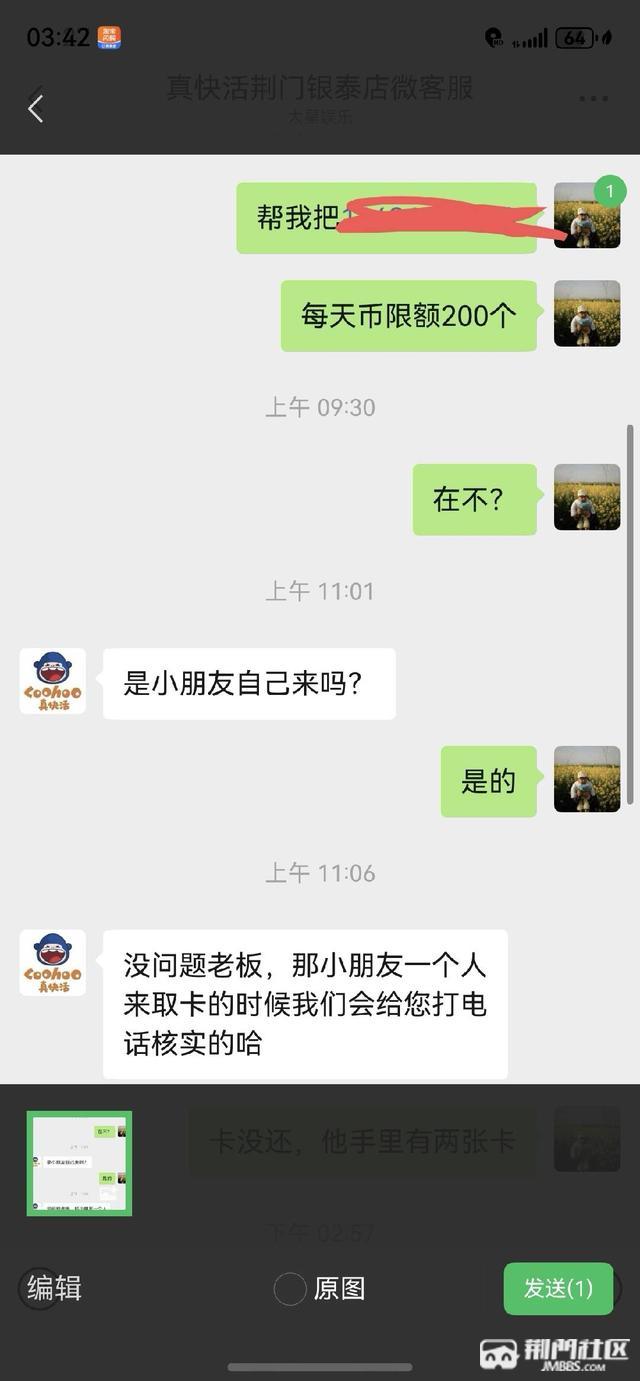Tap 编辑 to edit the image
This screenshot has height=1381, width=640.
pos(54,1288)
